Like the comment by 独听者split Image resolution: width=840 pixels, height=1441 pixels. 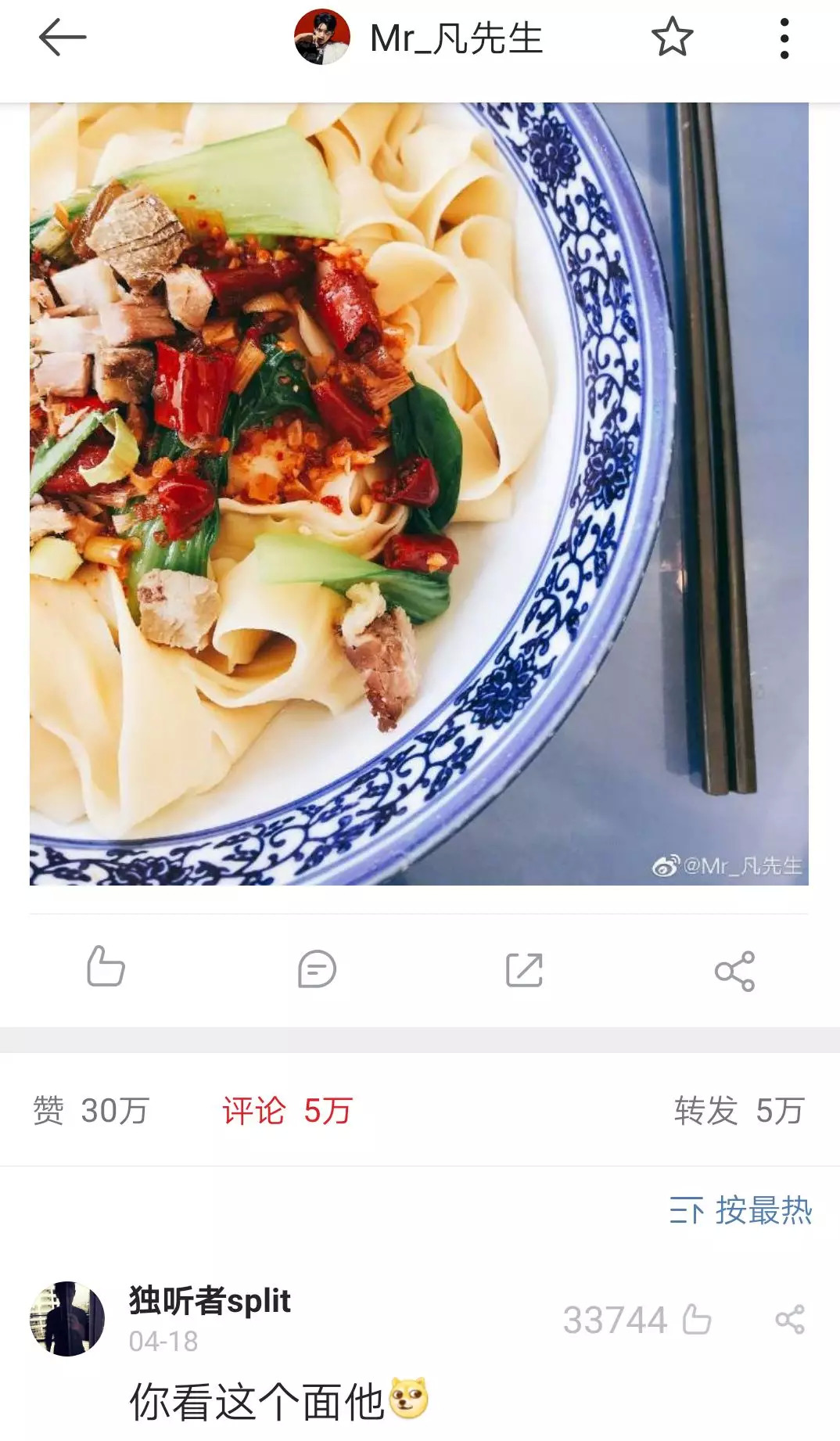pyautogui.click(x=695, y=1320)
